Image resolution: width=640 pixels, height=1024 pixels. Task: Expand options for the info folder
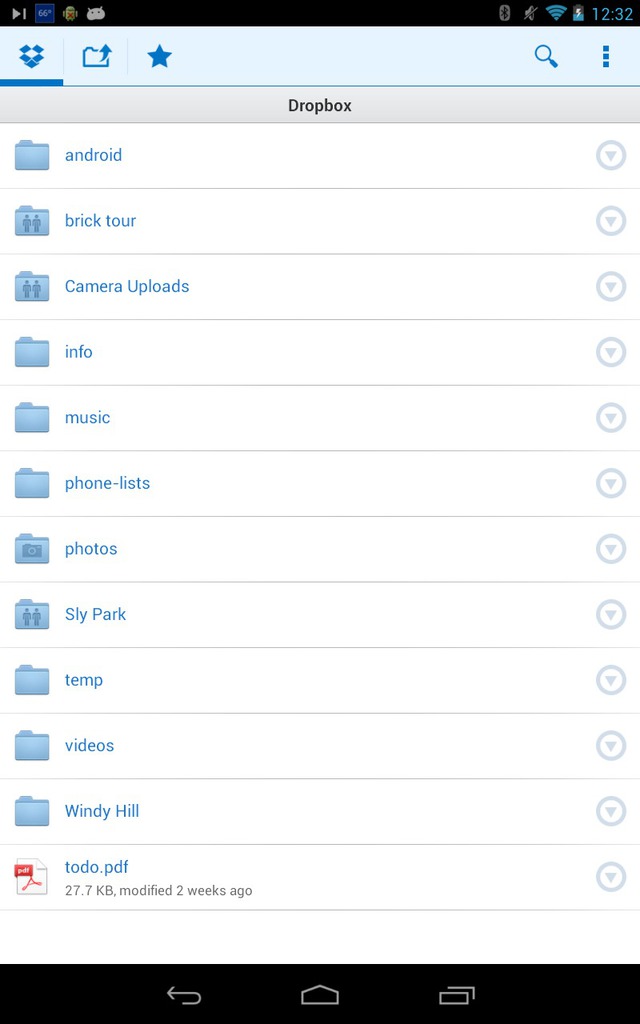(611, 351)
